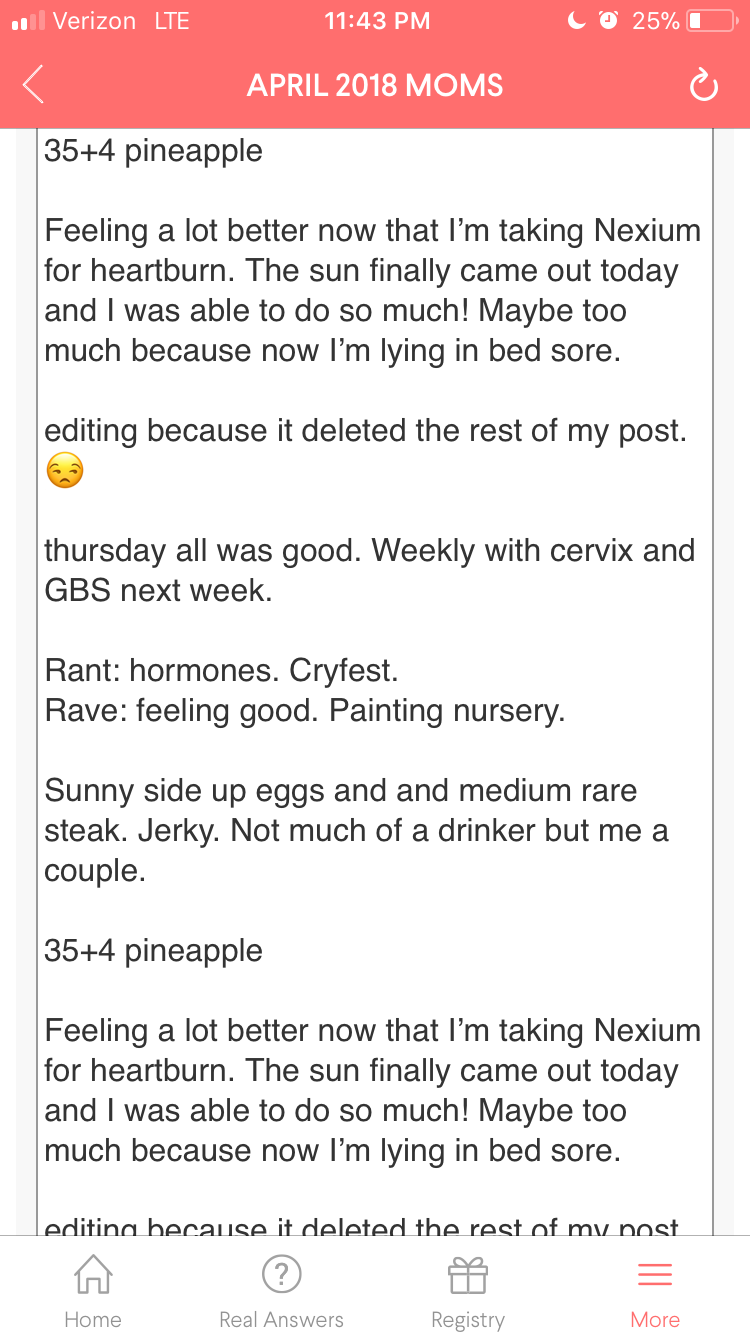Refresh the April 2018 Moms thread
The height and width of the screenshot is (1334, 750).
704,86
